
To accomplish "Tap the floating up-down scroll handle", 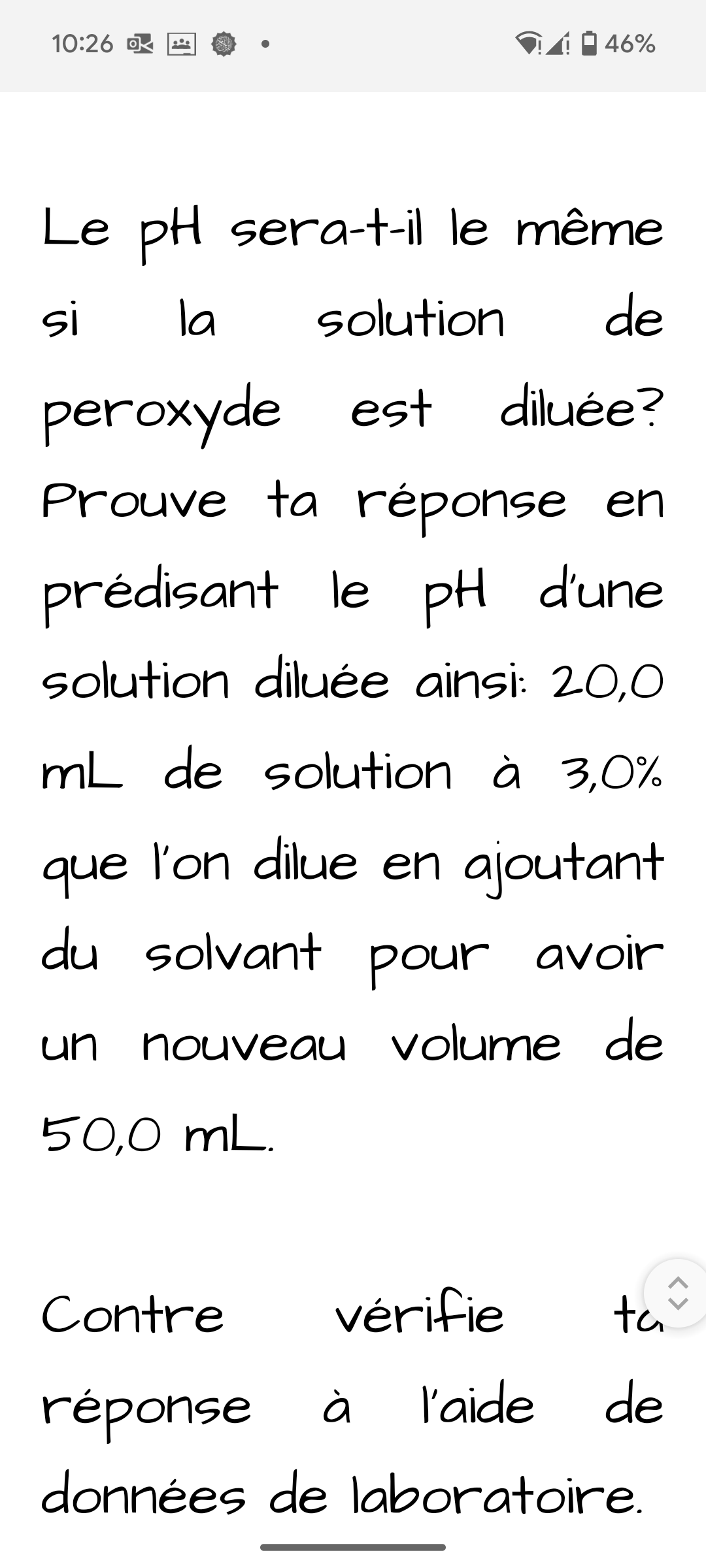I will coord(678,1293).
